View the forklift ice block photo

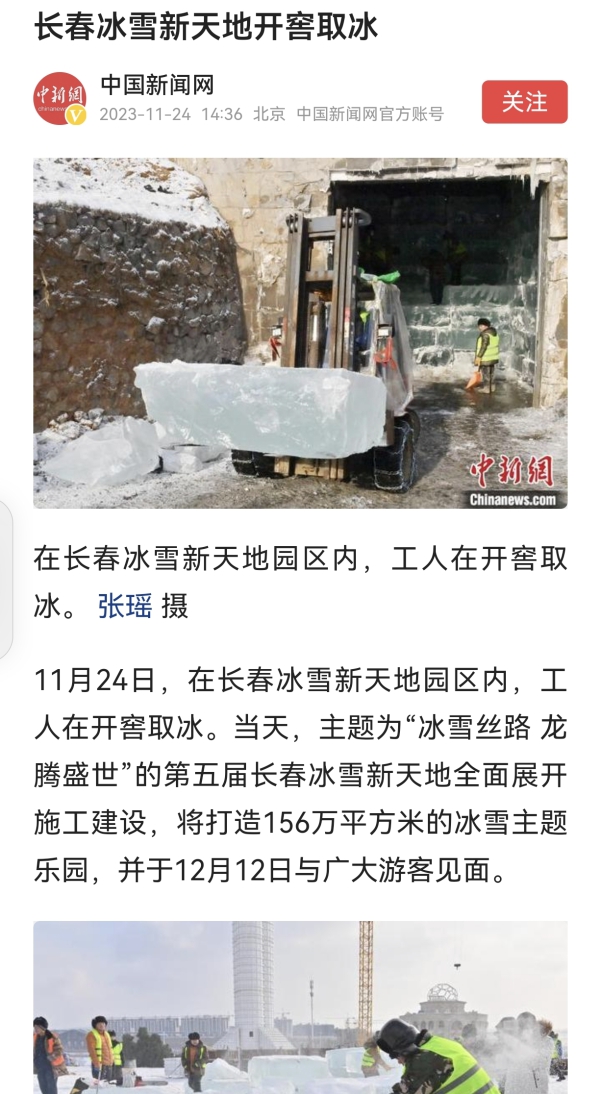tap(300, 333)
